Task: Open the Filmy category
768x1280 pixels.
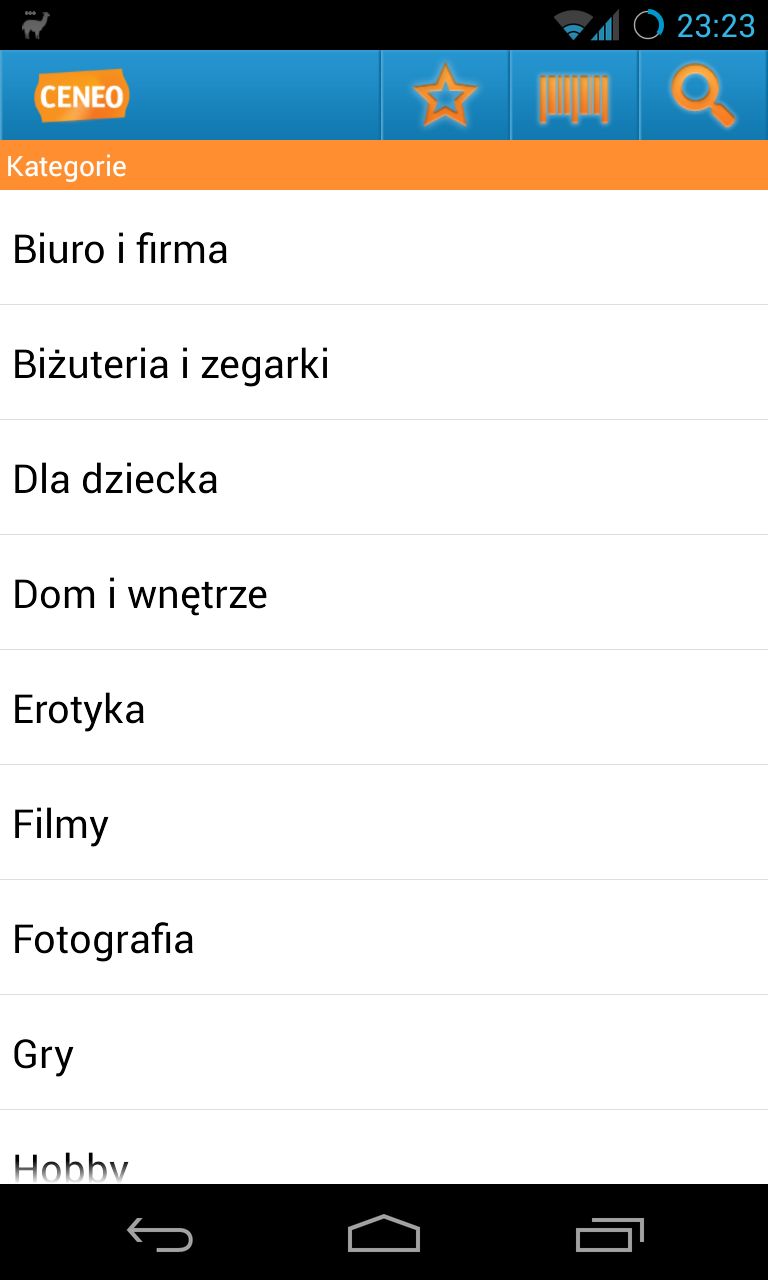Action: (384, 823)
